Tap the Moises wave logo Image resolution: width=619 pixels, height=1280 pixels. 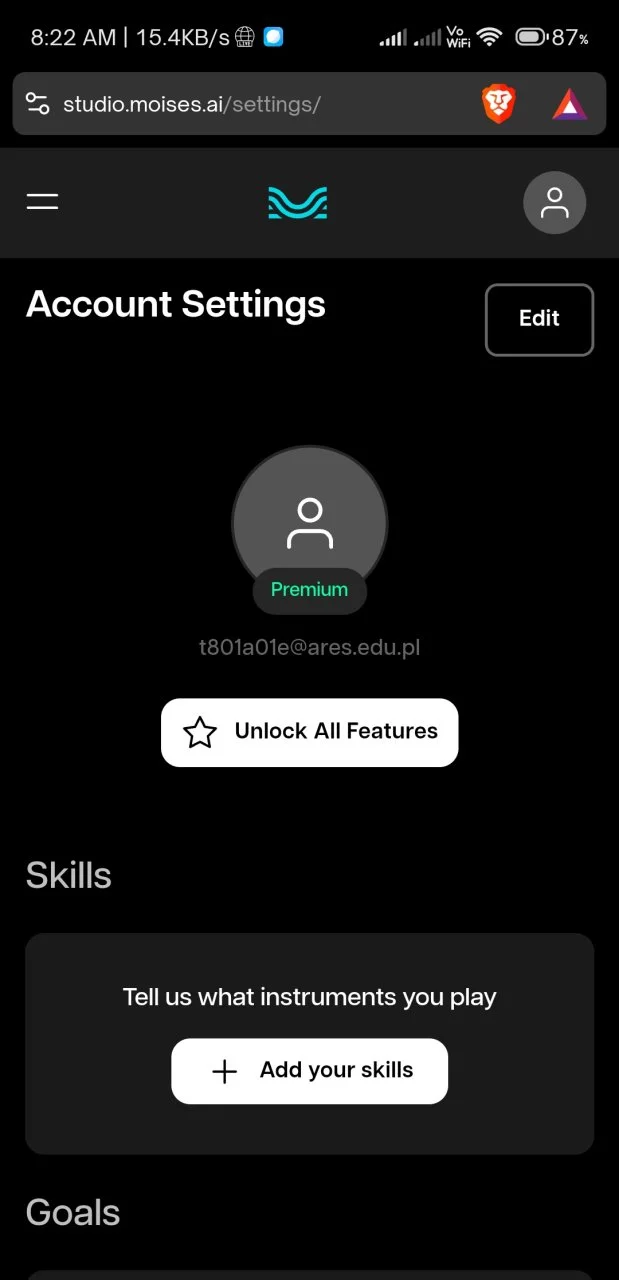(x=298, y=202)
